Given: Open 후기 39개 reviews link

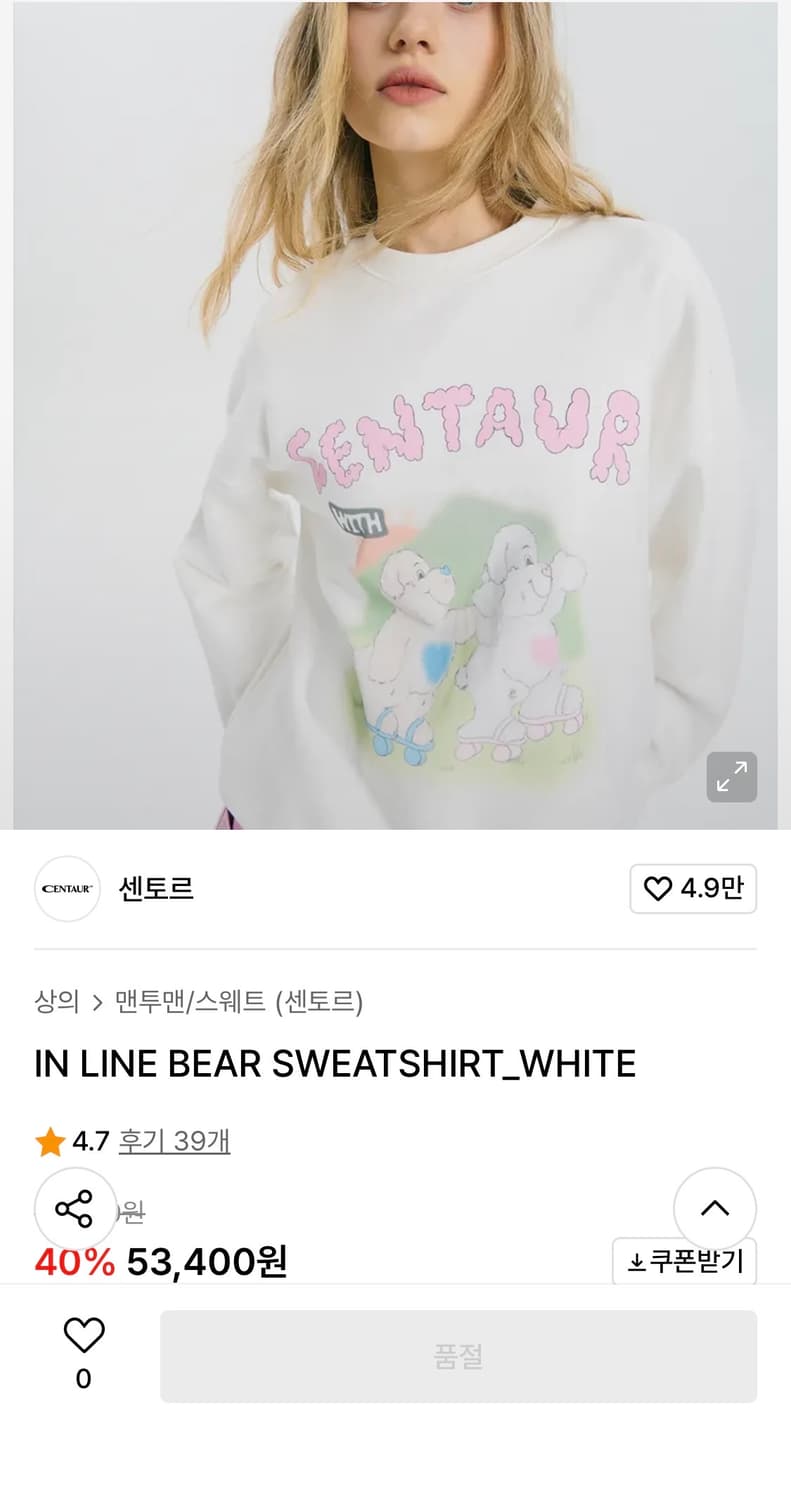Looking at the screenshot, I should coord(174,1141).
